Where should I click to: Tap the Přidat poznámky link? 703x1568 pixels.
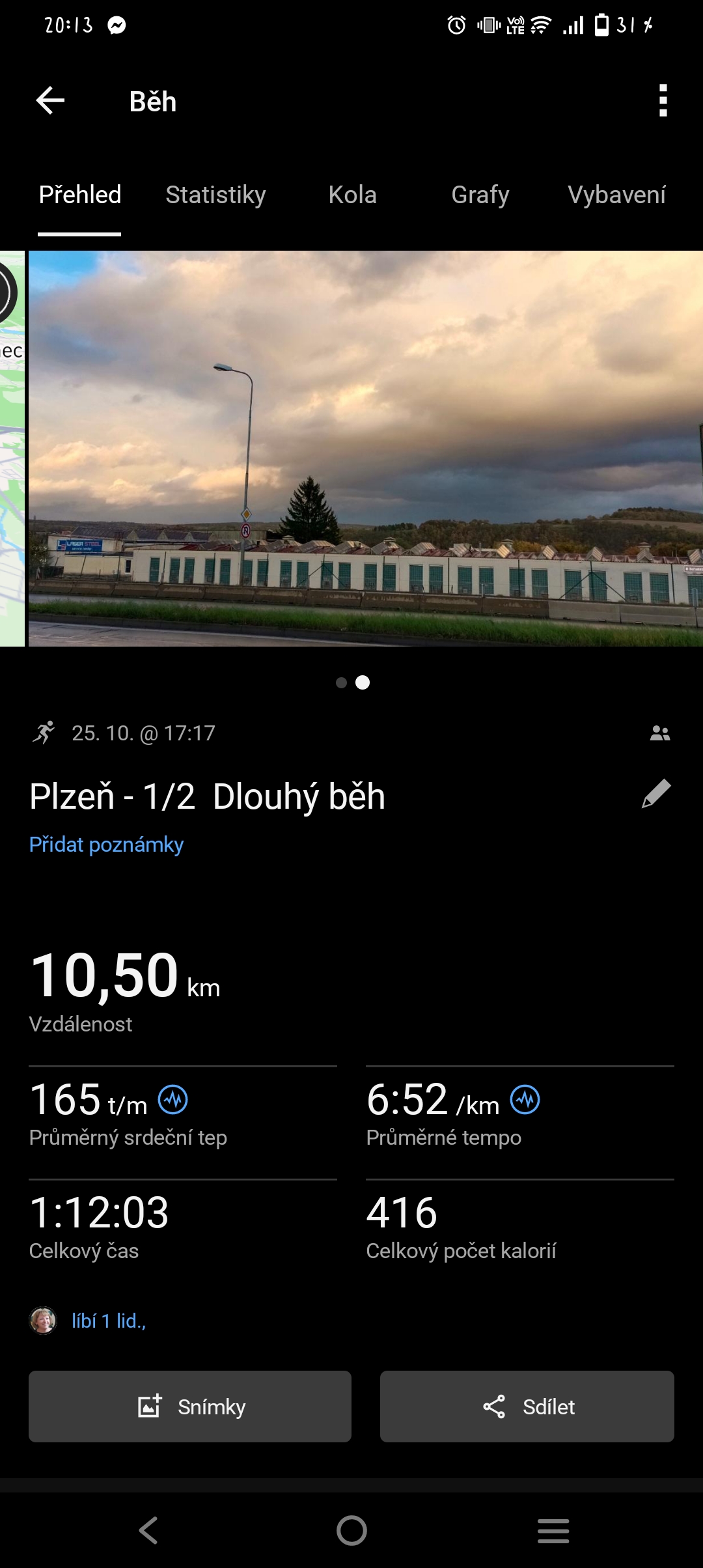pos(107,845)
